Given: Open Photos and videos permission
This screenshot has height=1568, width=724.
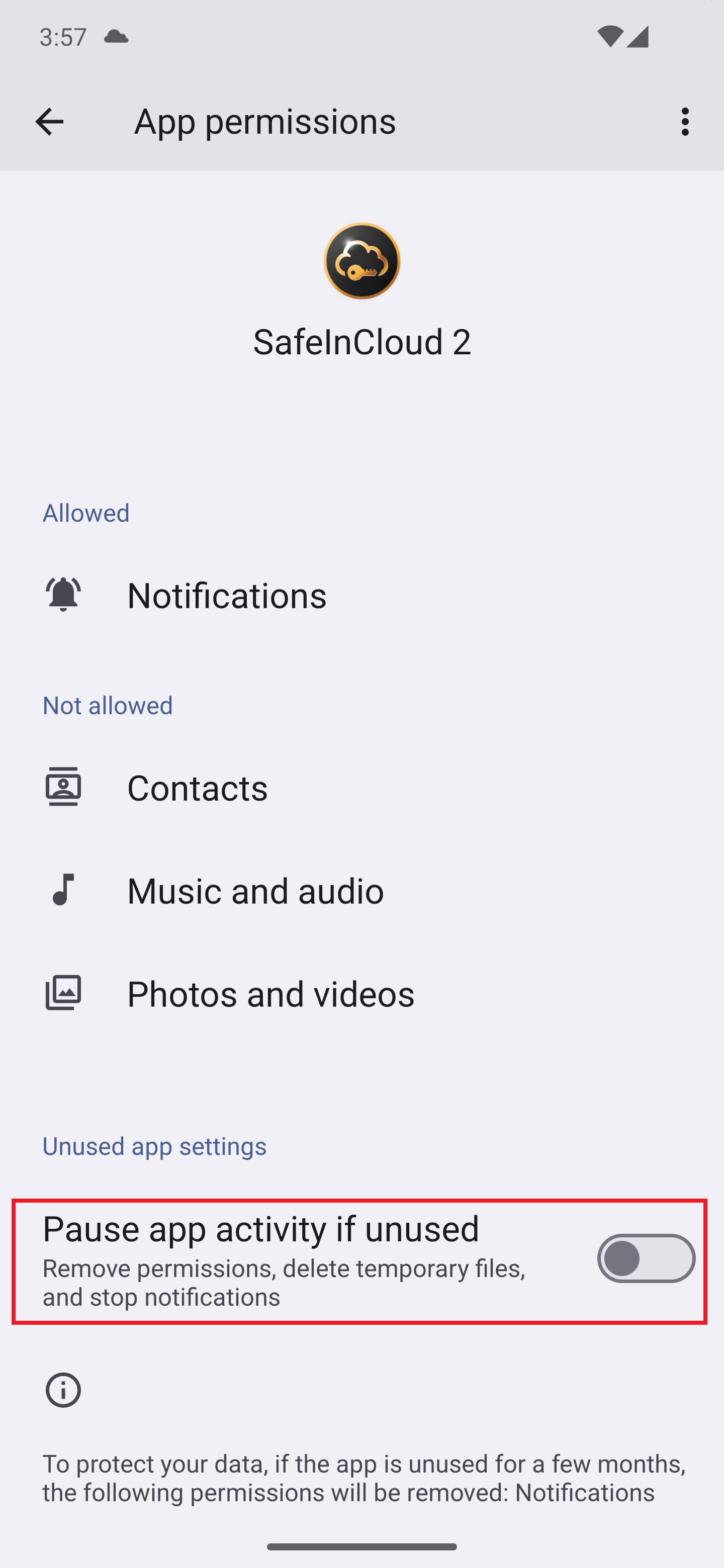Looking at the screenshot, I should (361, 993).
